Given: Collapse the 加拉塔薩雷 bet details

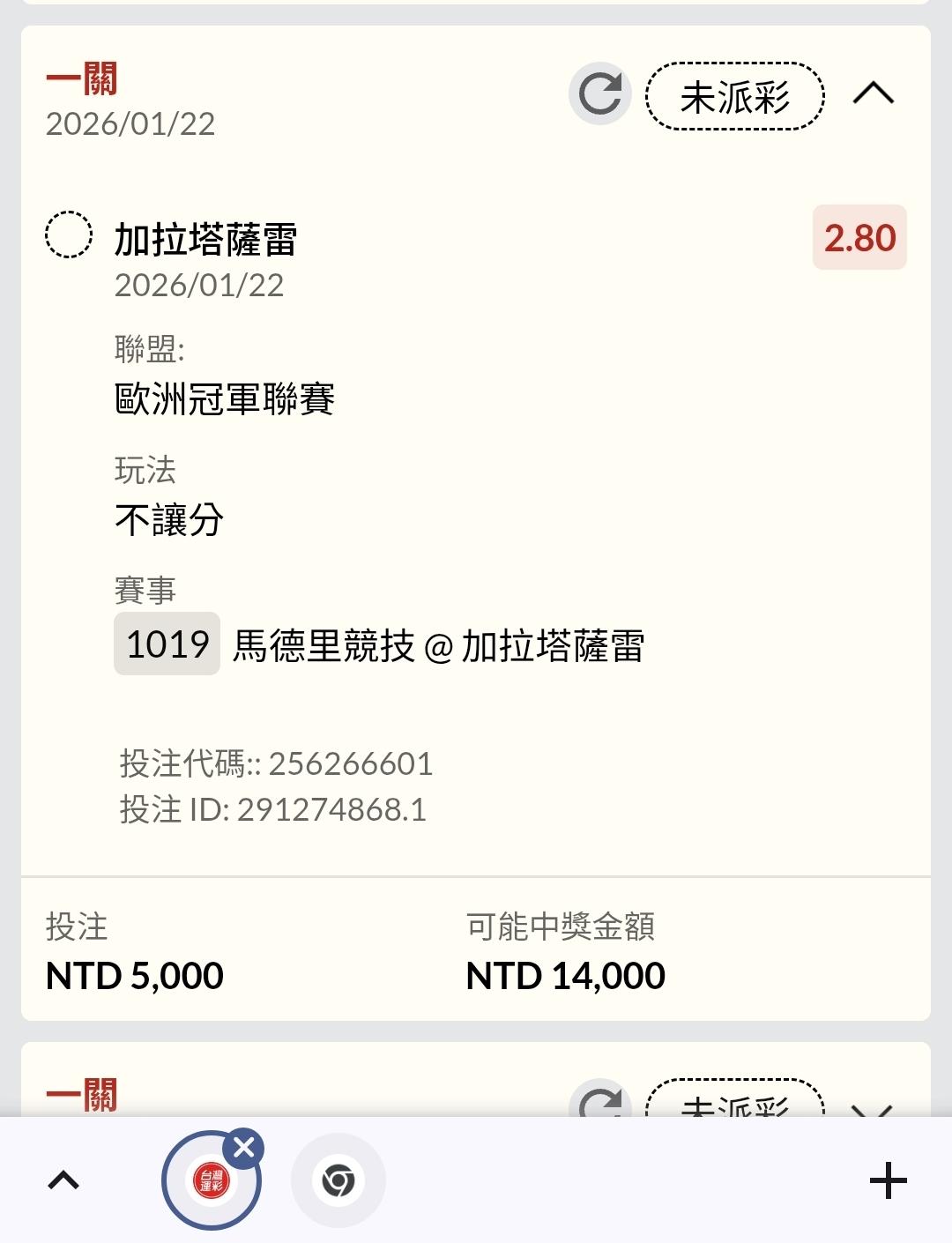Looking at the screenshot, I should tap(873, 93).
